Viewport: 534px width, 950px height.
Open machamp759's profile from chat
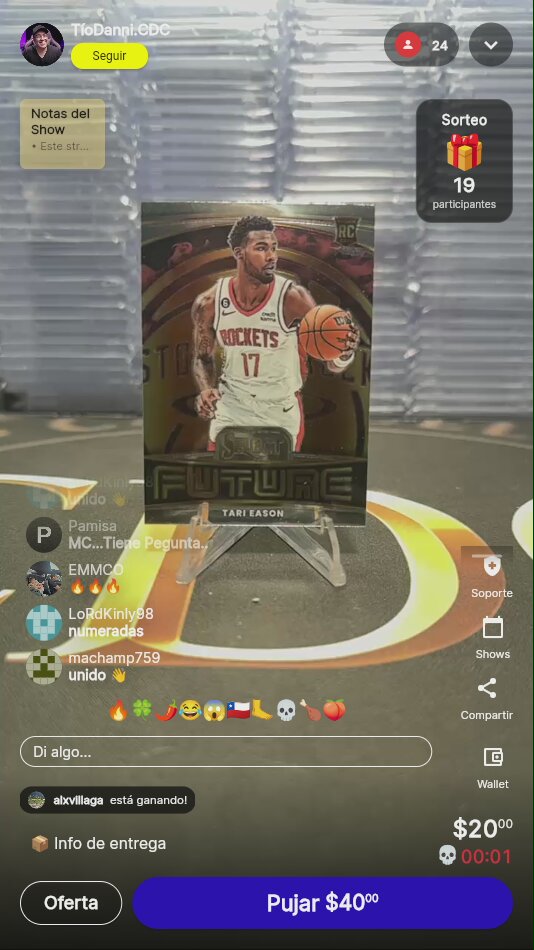(44, 666)
